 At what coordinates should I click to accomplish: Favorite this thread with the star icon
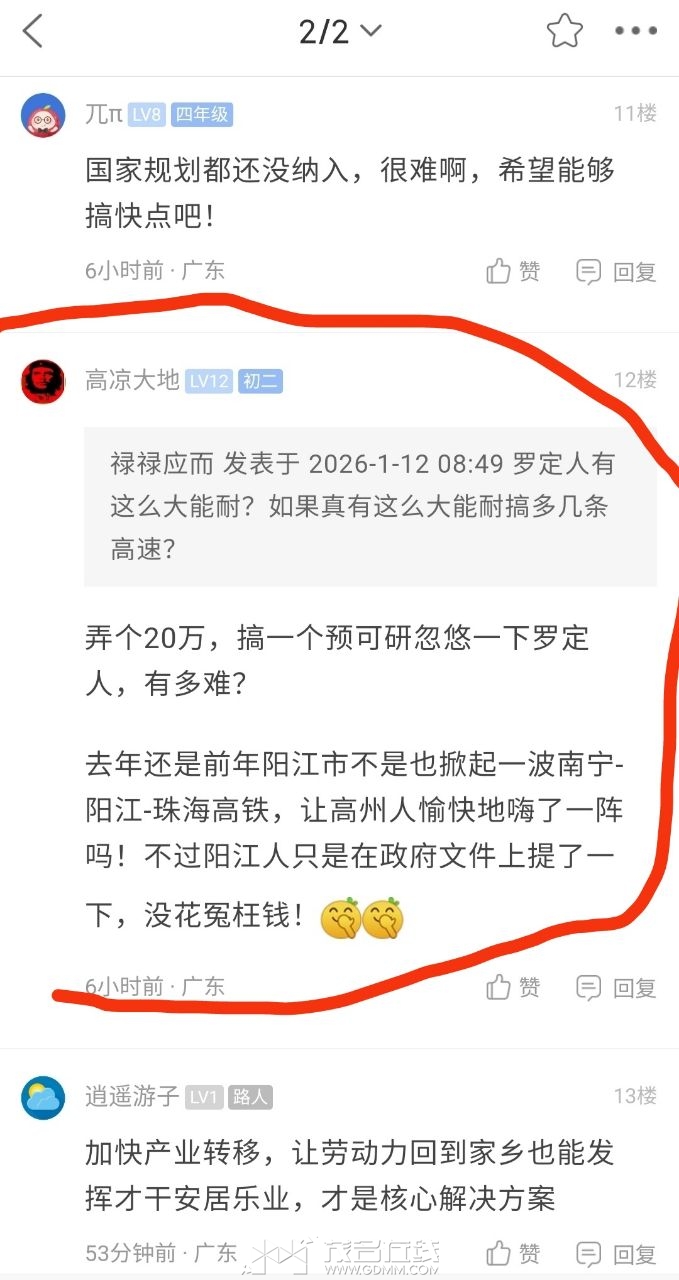pos(565,32)
